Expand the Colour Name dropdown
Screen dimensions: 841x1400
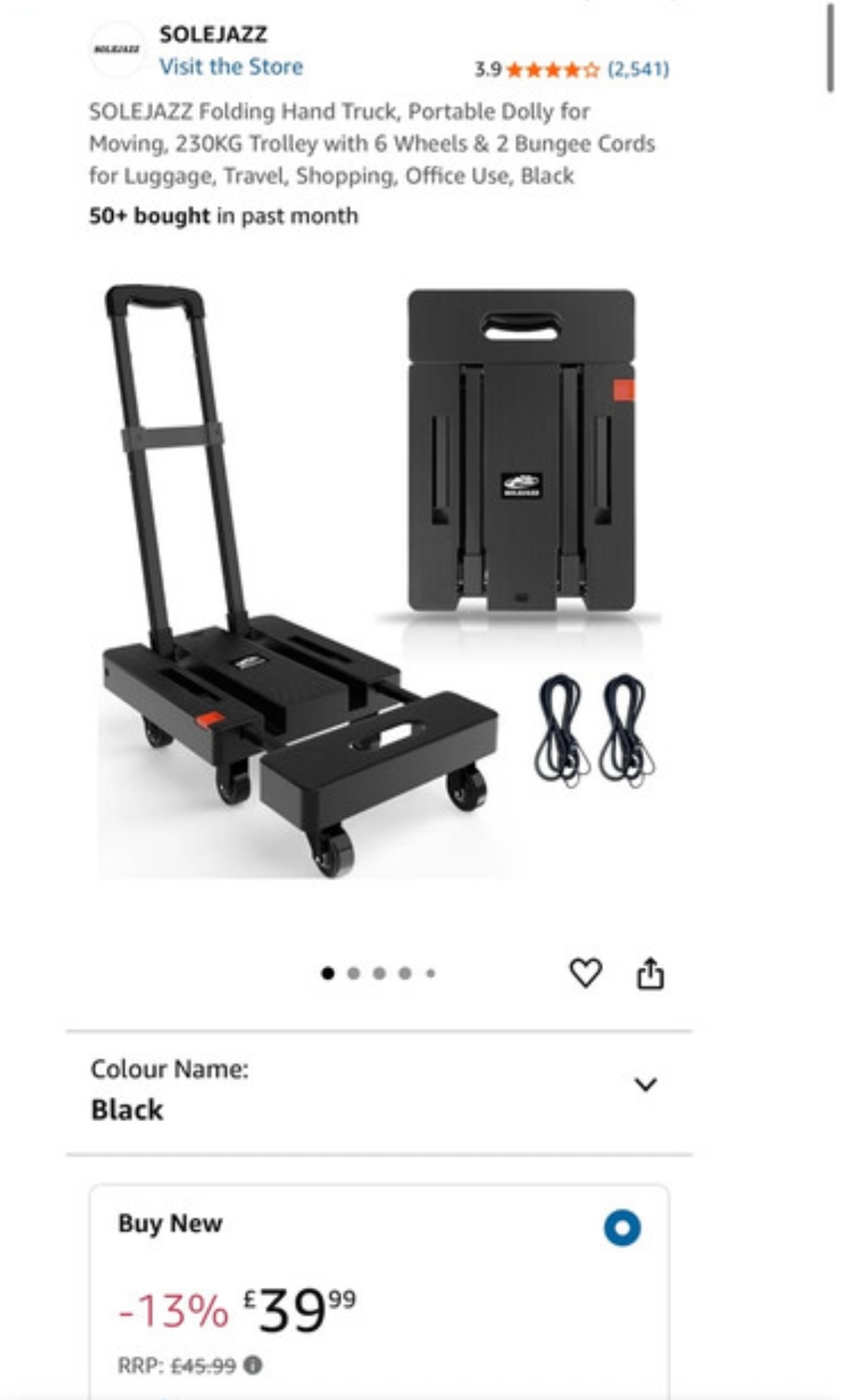[x=645, y=1084]
